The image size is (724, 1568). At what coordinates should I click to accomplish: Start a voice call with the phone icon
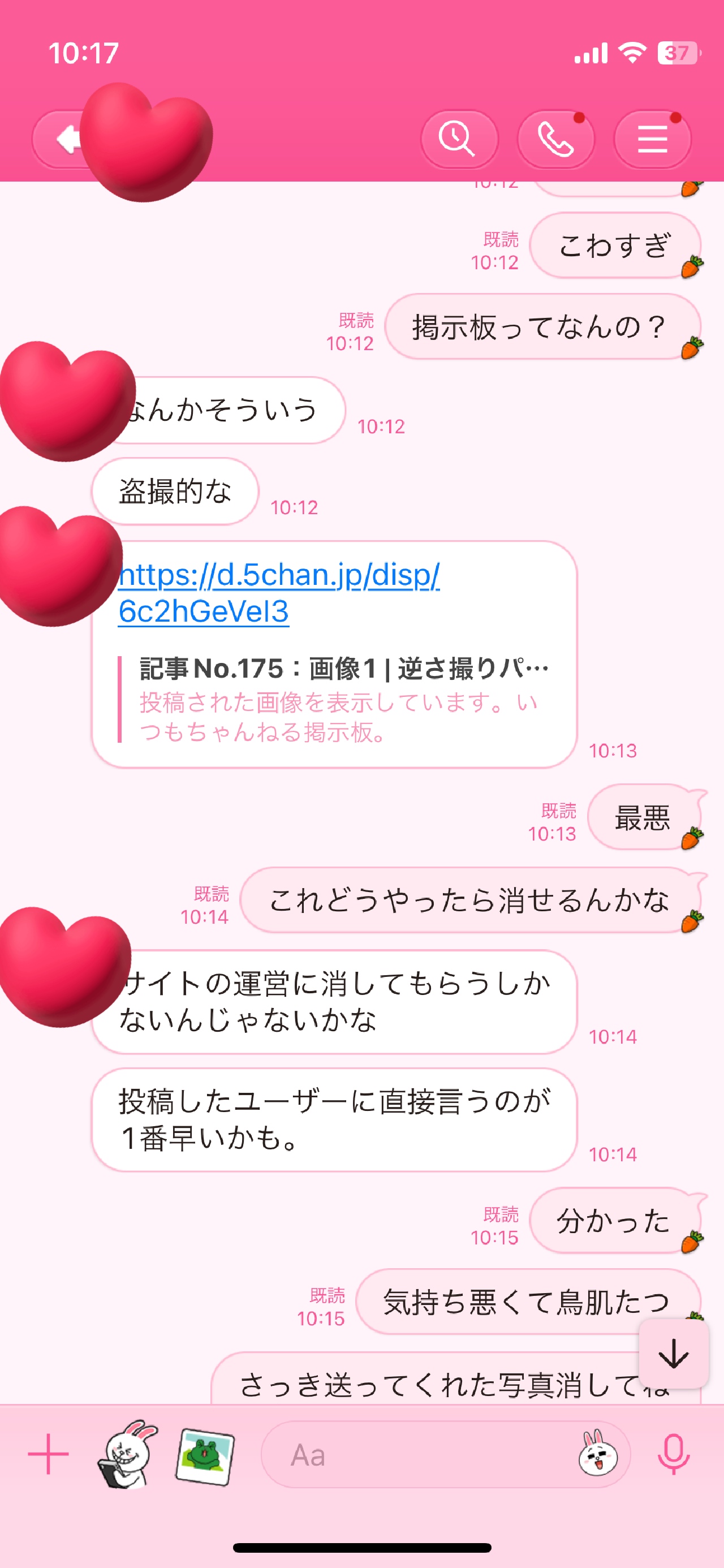coord(557,139)
